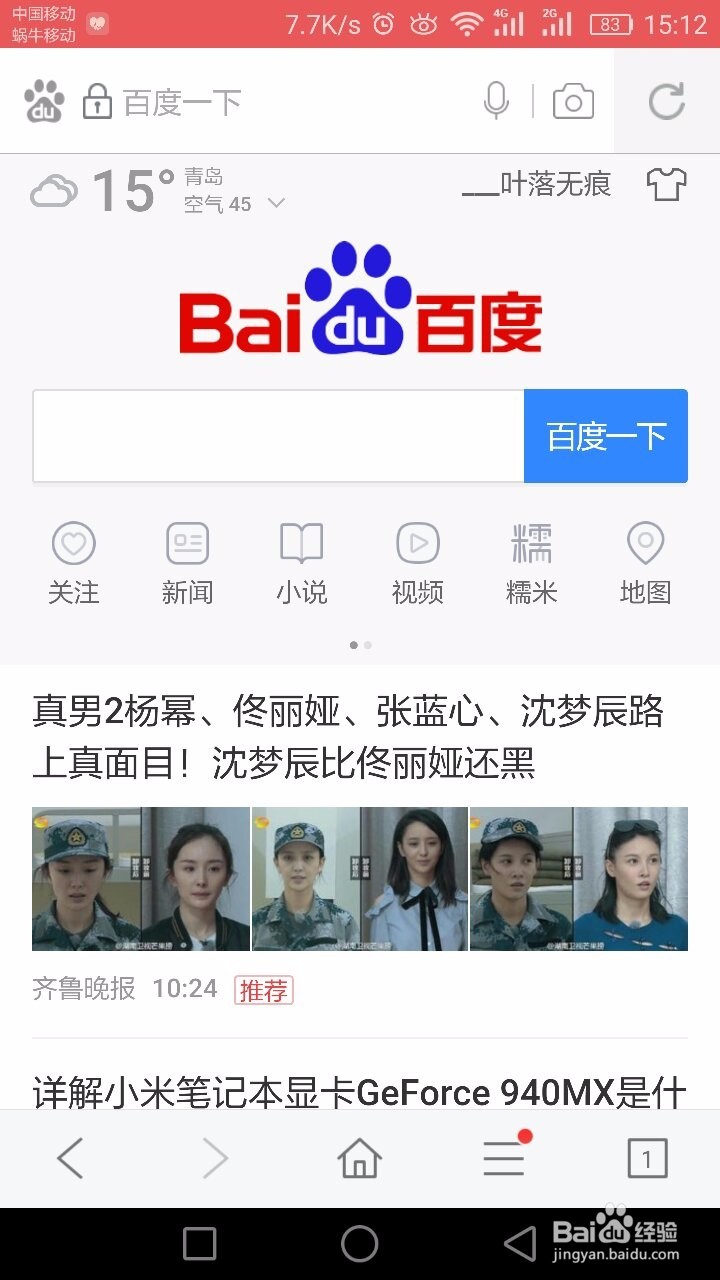This screenshot has height=1280, width=720.
Task: Open the 地图 maps icon
Action: point(644,560)
